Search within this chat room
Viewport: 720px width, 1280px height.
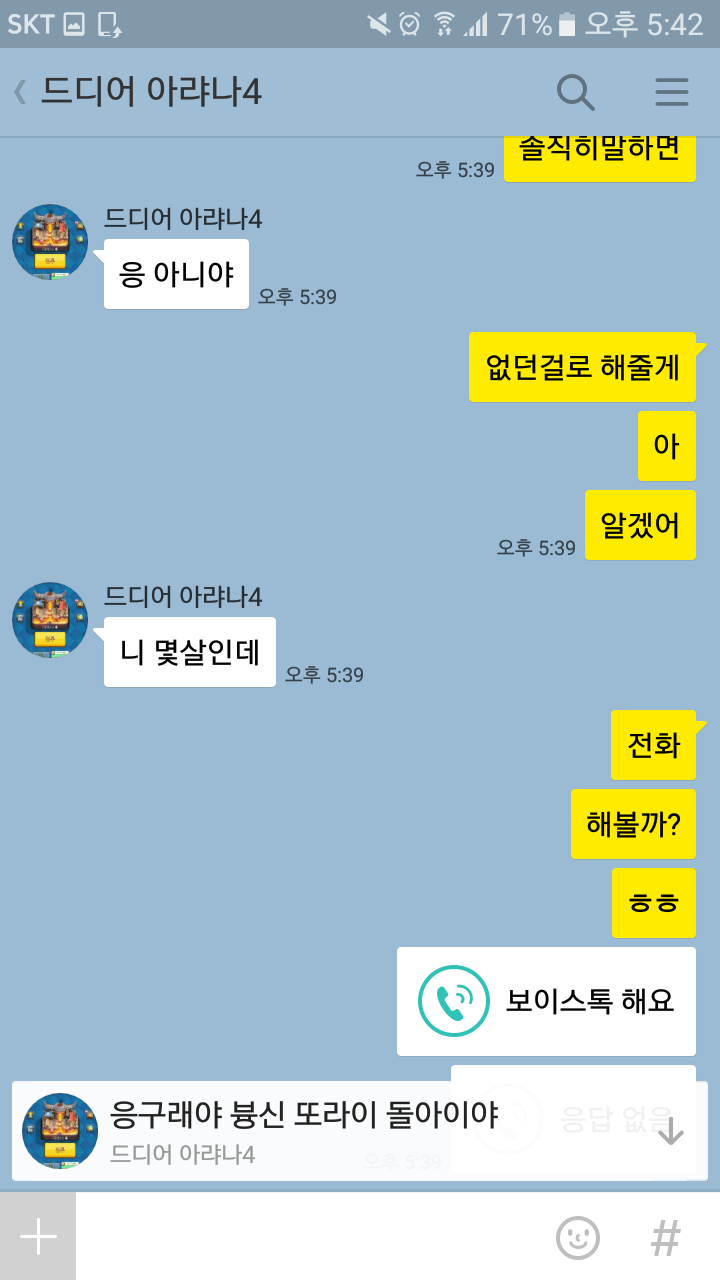pyautogui.click(x=575, y=93)
